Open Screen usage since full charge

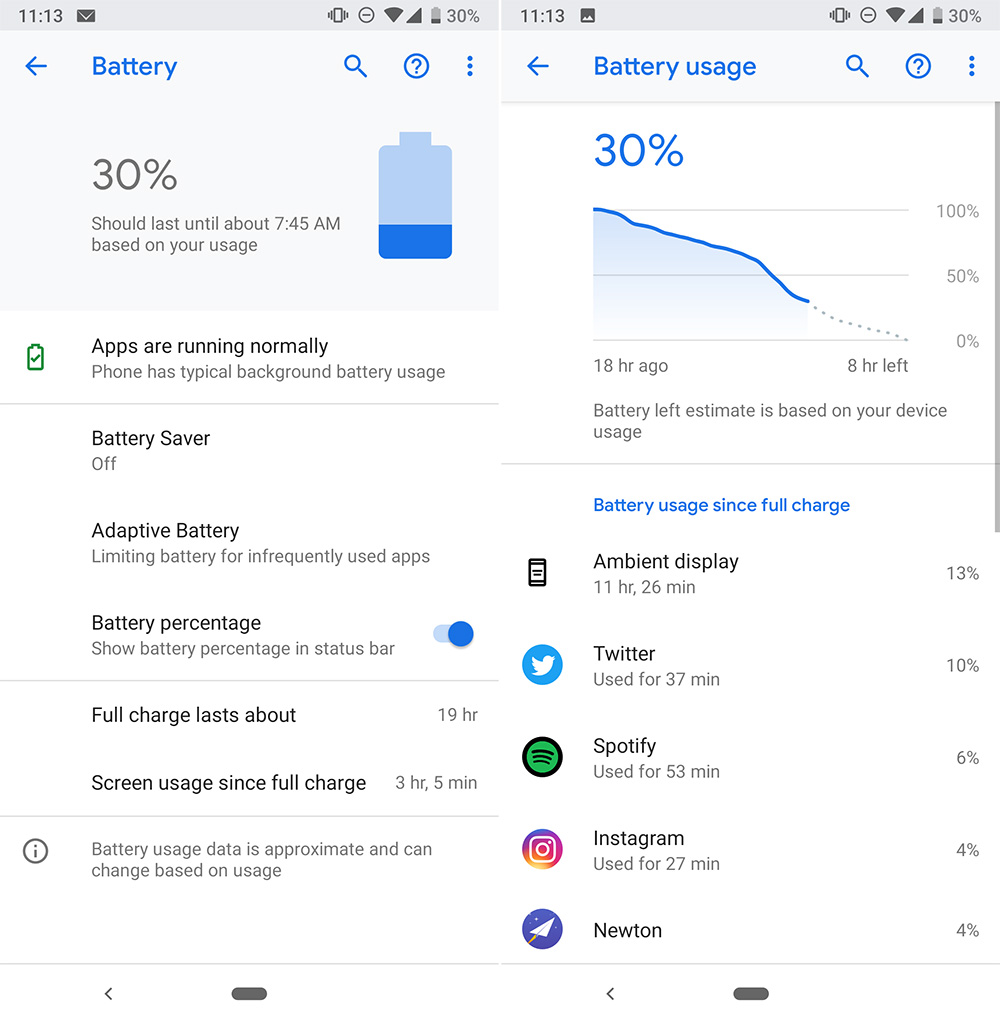point(250,783)
